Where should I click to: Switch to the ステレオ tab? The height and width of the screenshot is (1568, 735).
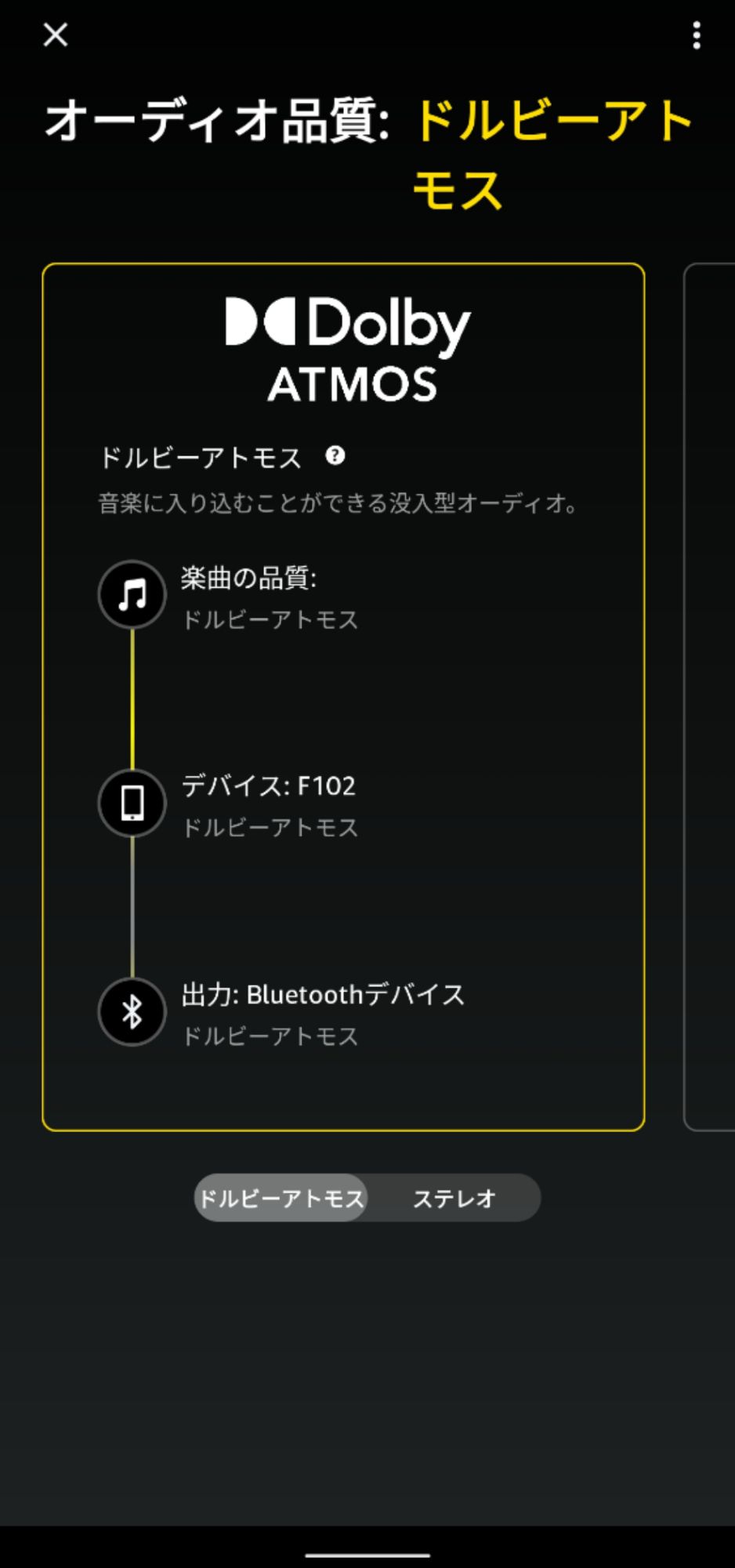click(454, 1198)
